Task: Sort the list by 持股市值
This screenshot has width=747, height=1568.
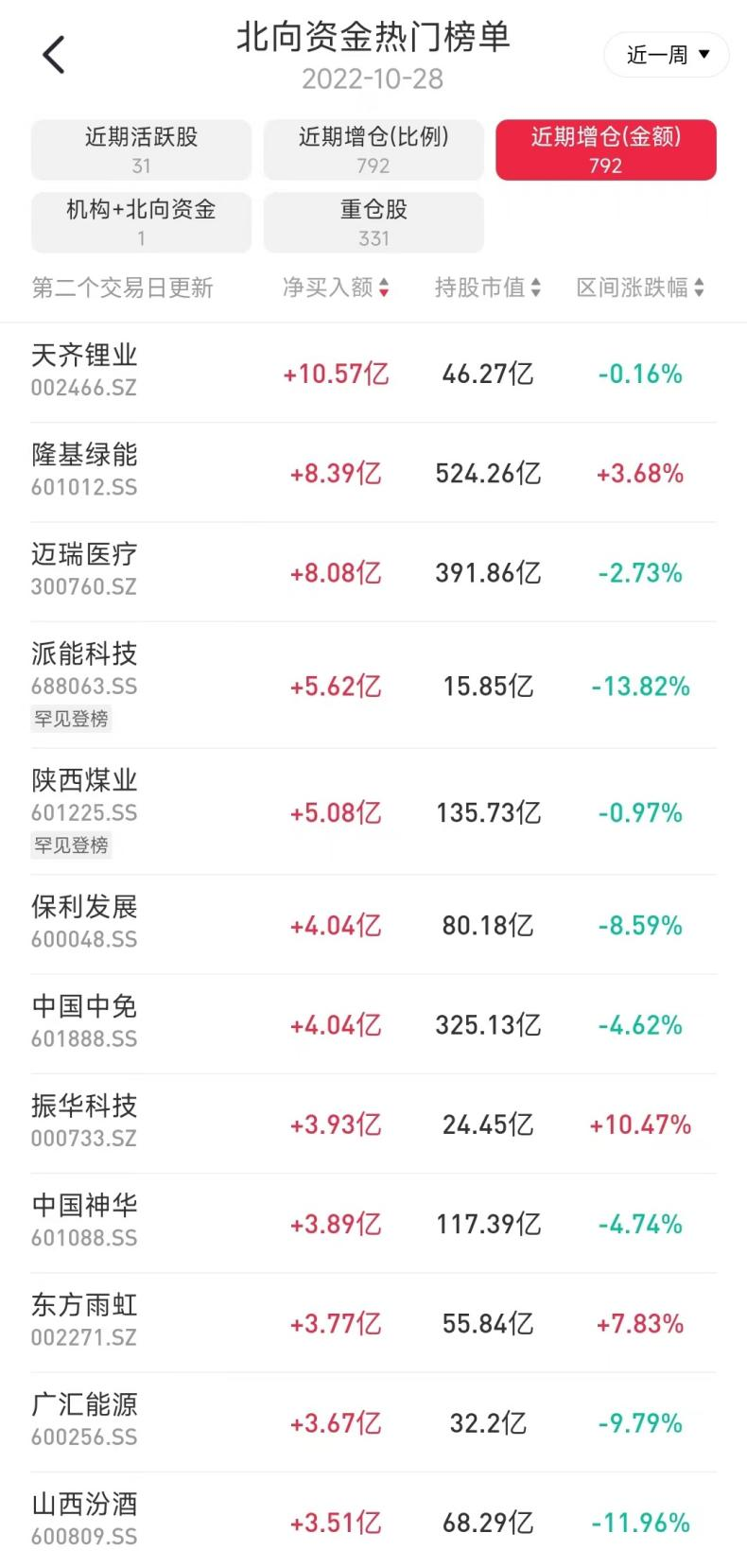Action: (x=488, y=287)
